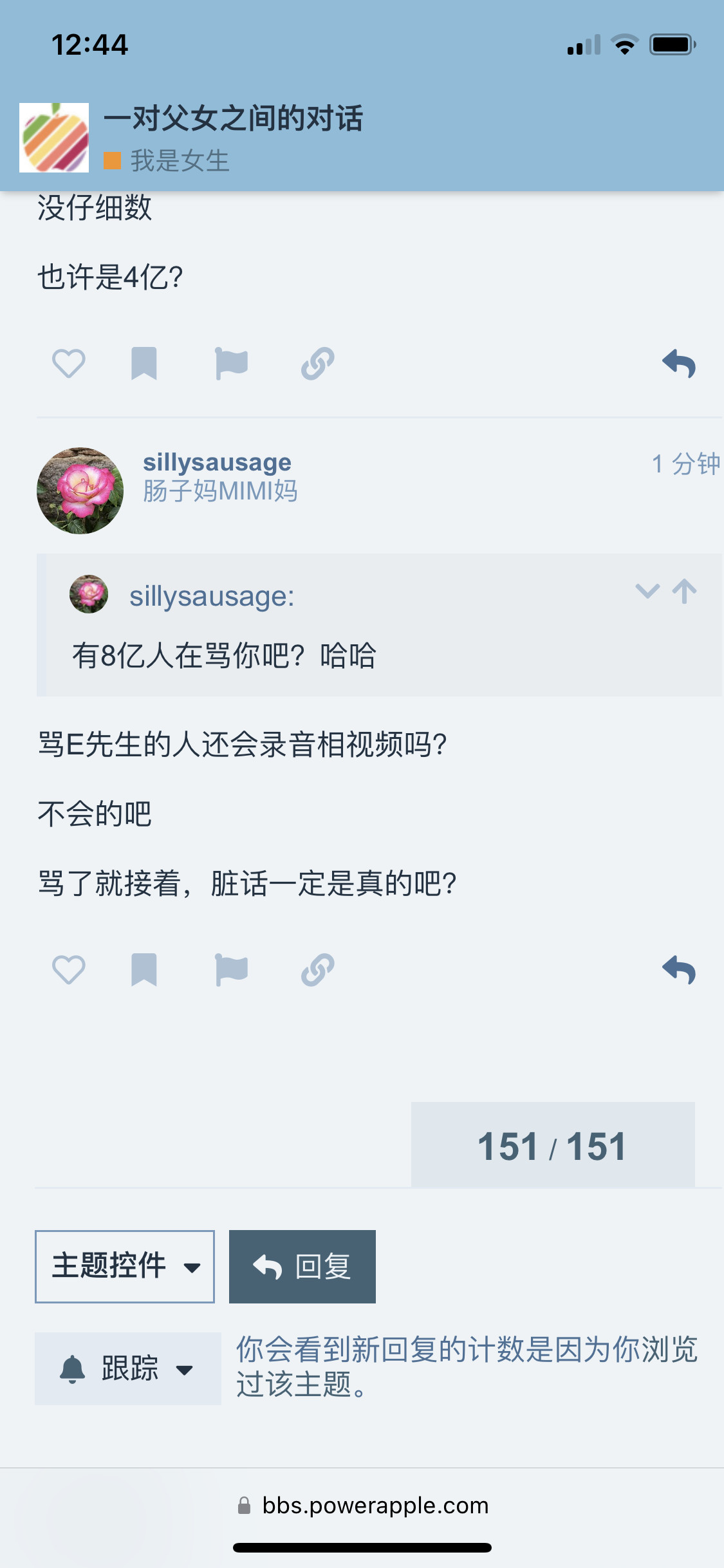Bookmark the post ending with 也许是4亿?
This screenshot has width=724, height=1568.
coord(144,364)
